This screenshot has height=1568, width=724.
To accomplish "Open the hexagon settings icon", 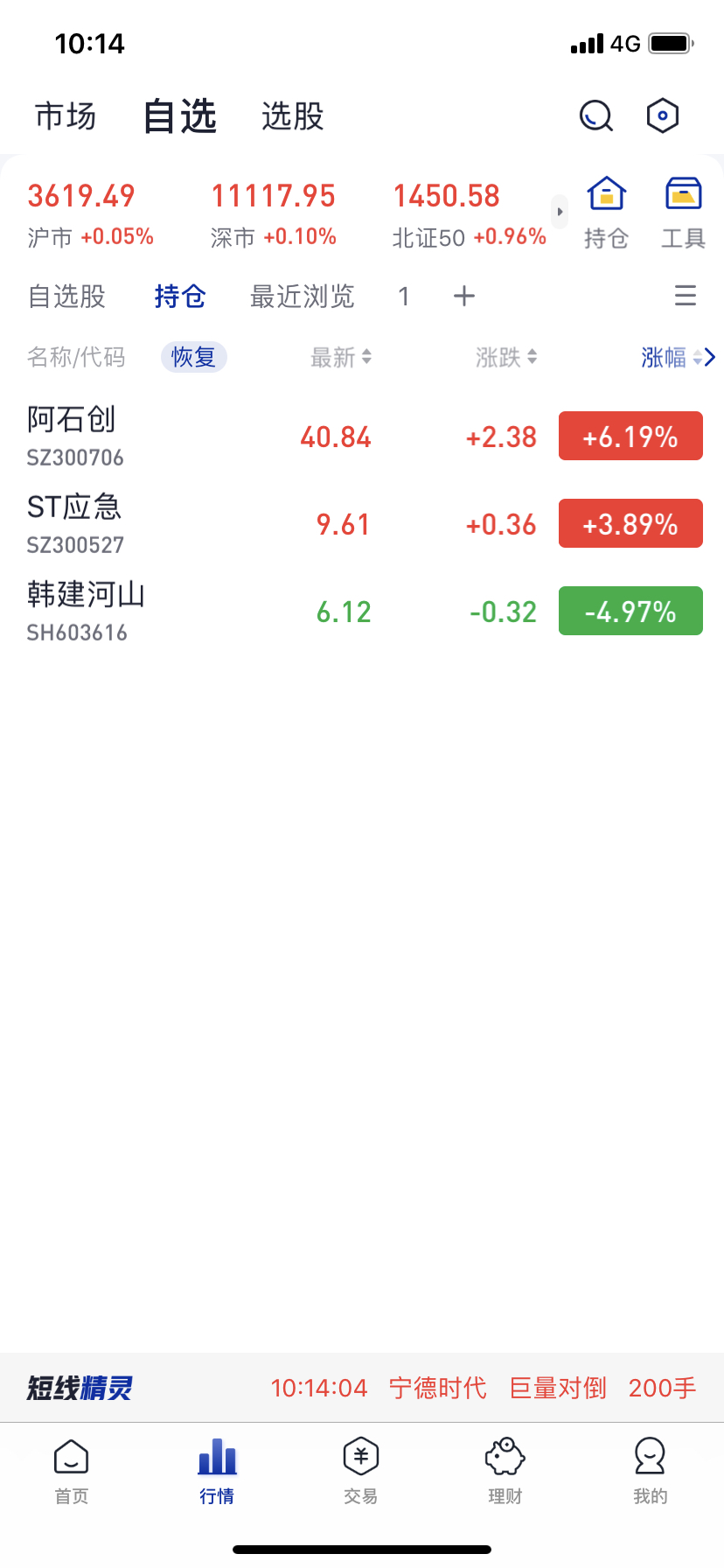I will point(663,115).
